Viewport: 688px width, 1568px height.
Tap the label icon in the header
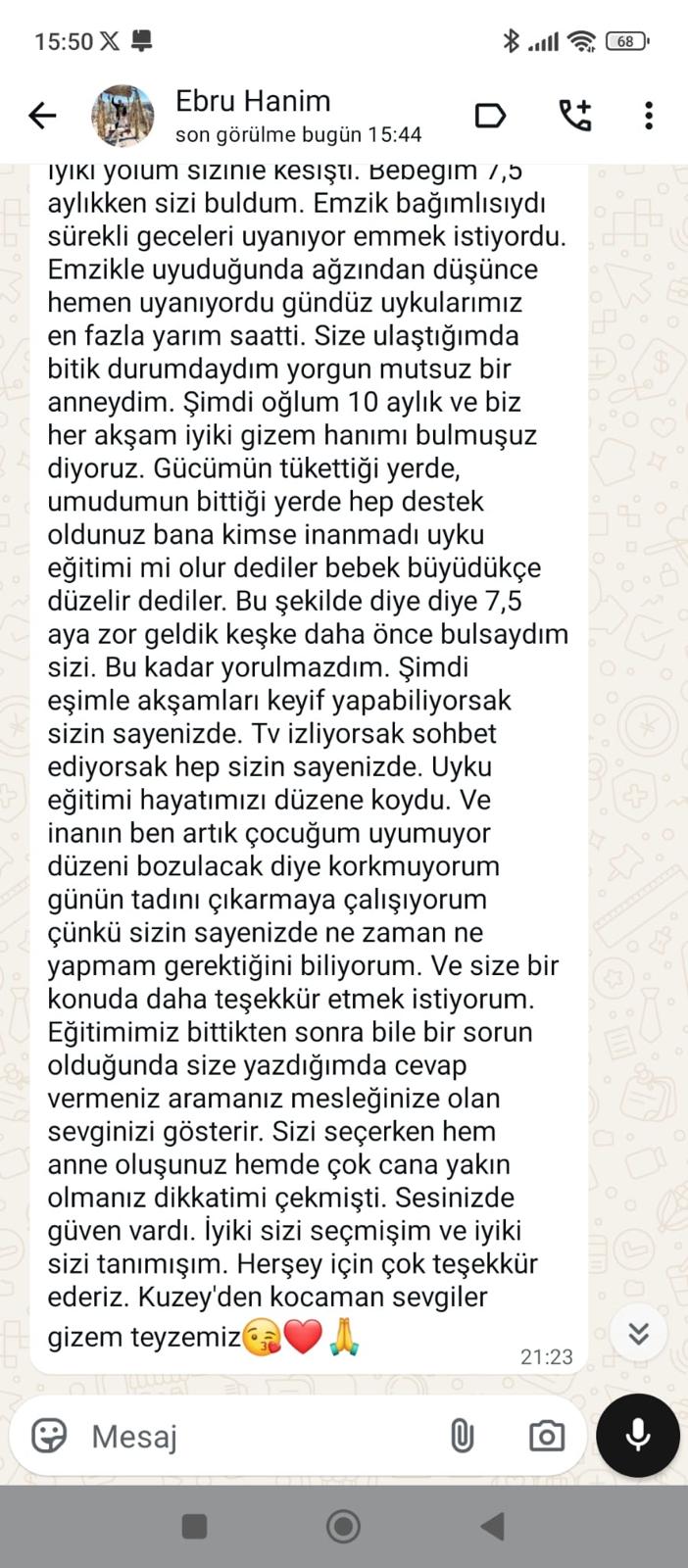pyautogui.click(x=490, y=116)
